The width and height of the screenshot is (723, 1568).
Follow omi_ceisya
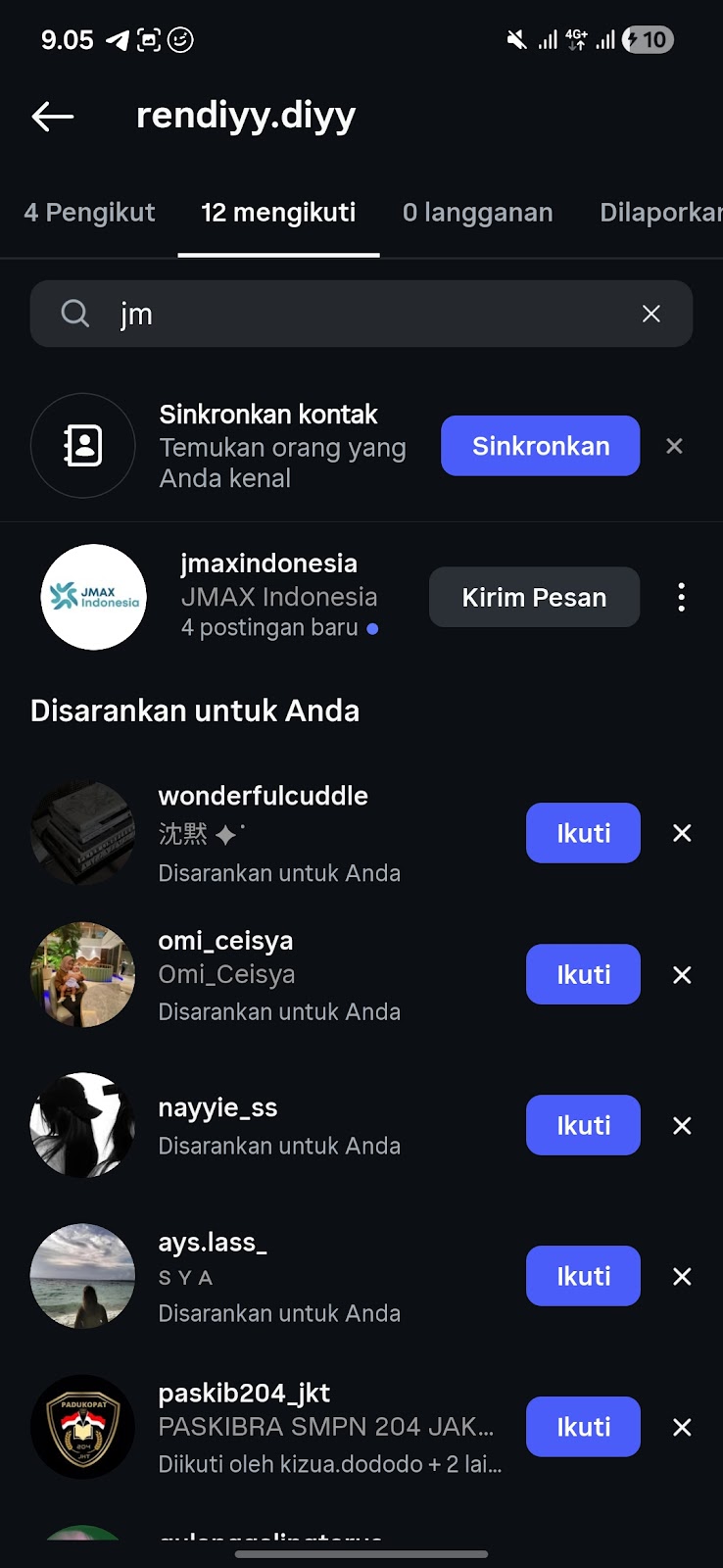coord(583,974)
